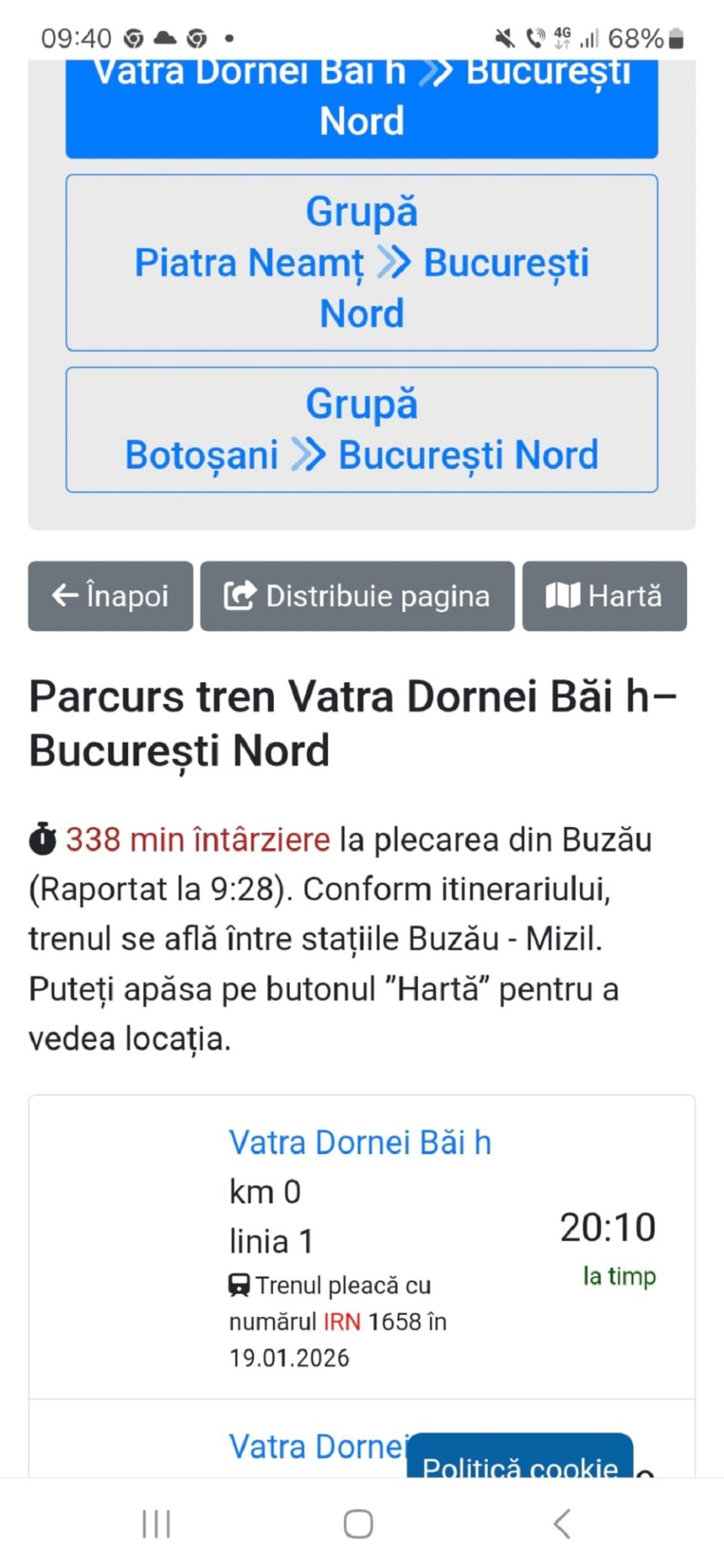Tap the 20:10 departure time
The height and width of the screenshot is (1568, 724).
pyautogui.click(x=609, y=1227)
